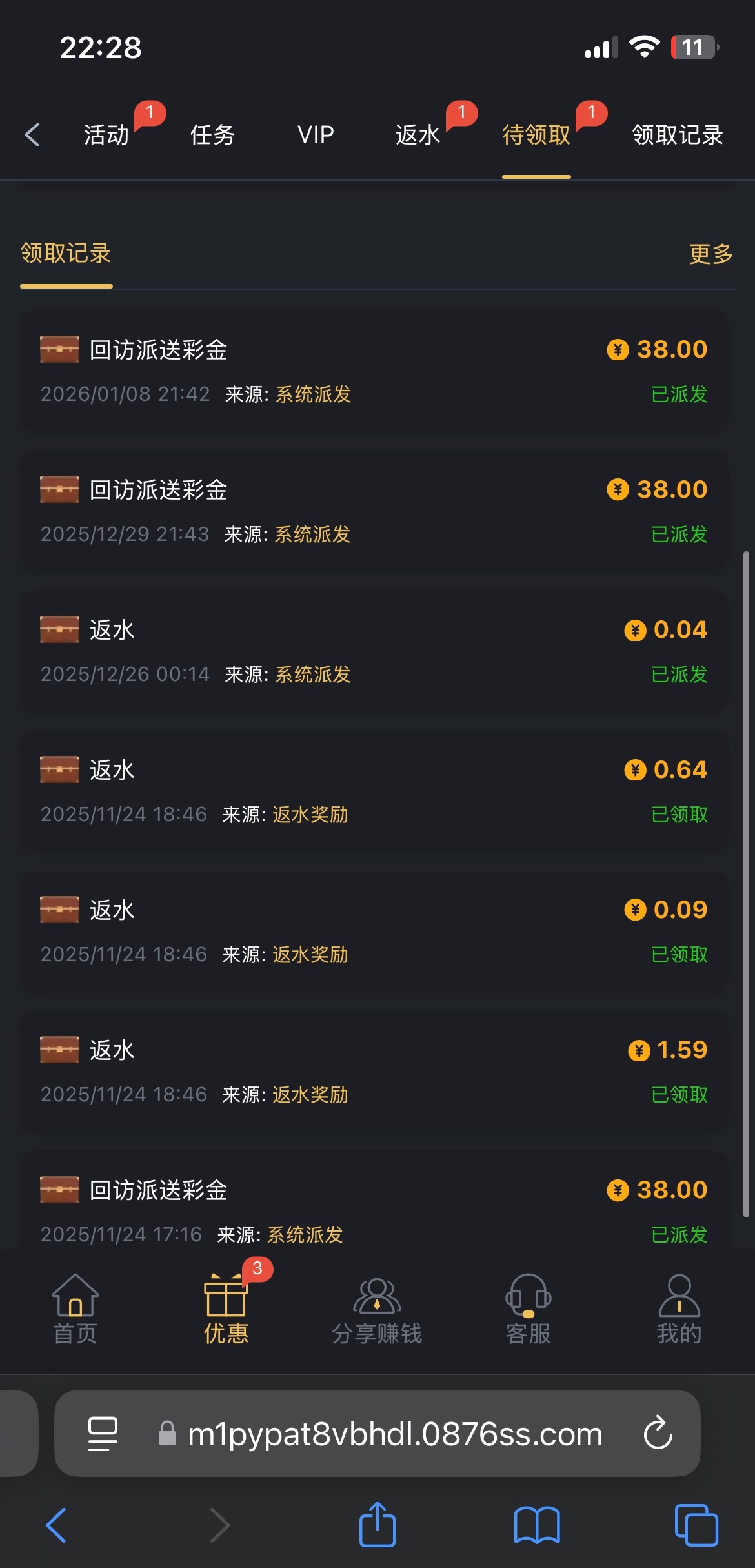755x1568 pixels.
Task: Switch to the 活动 tab
Action: coord(106,135)
